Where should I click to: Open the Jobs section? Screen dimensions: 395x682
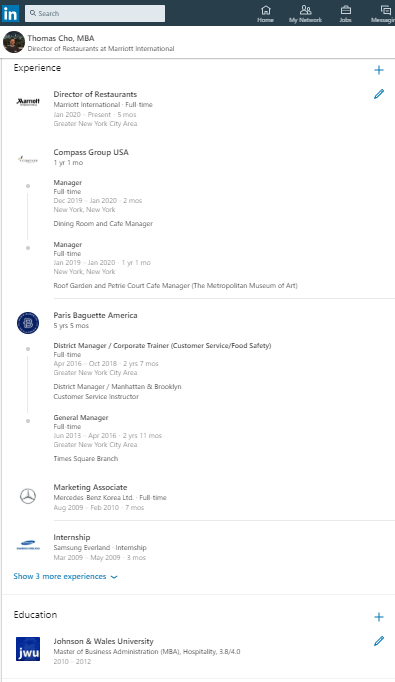345,13
